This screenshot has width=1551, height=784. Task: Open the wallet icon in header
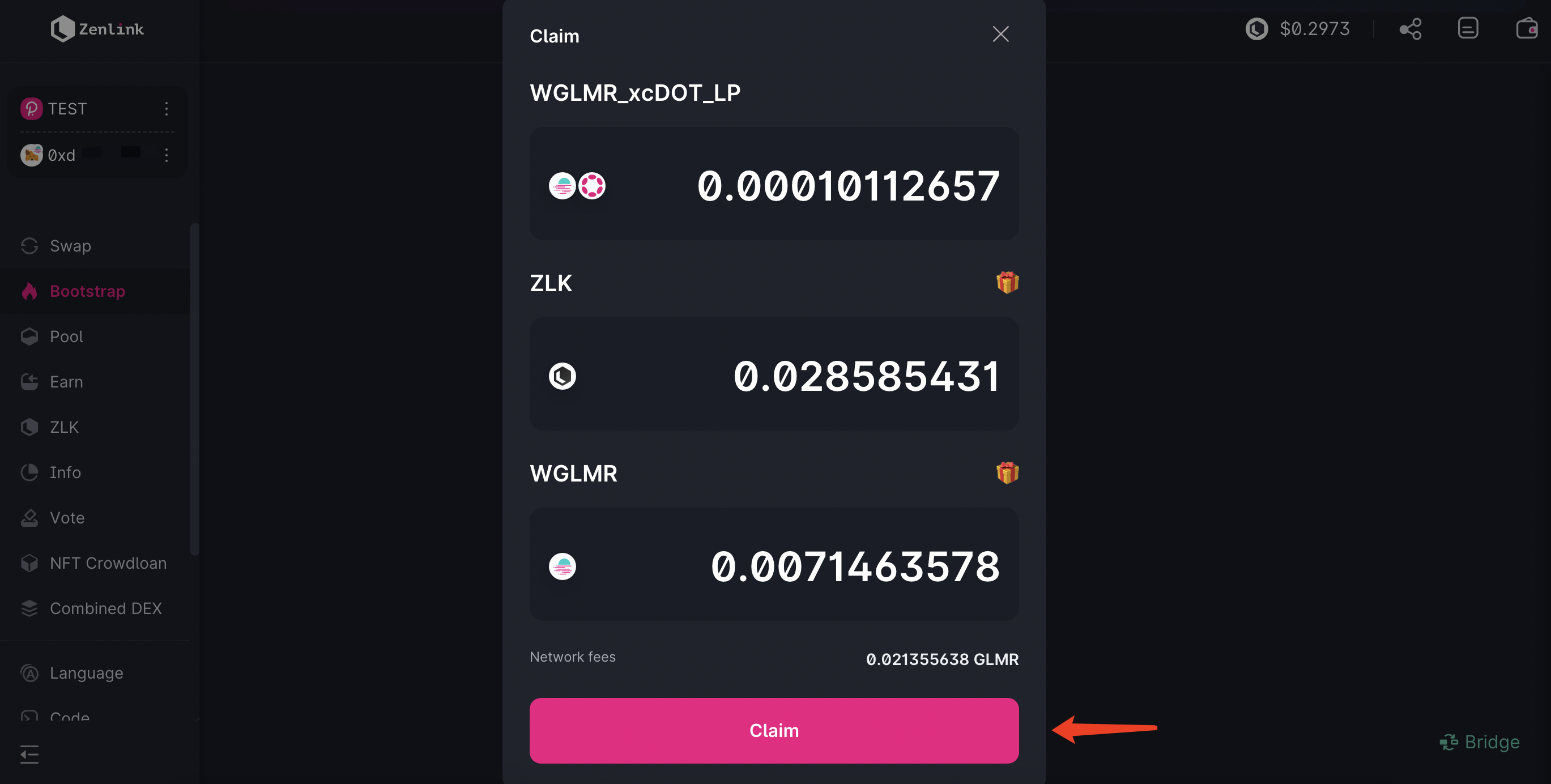1526,29
